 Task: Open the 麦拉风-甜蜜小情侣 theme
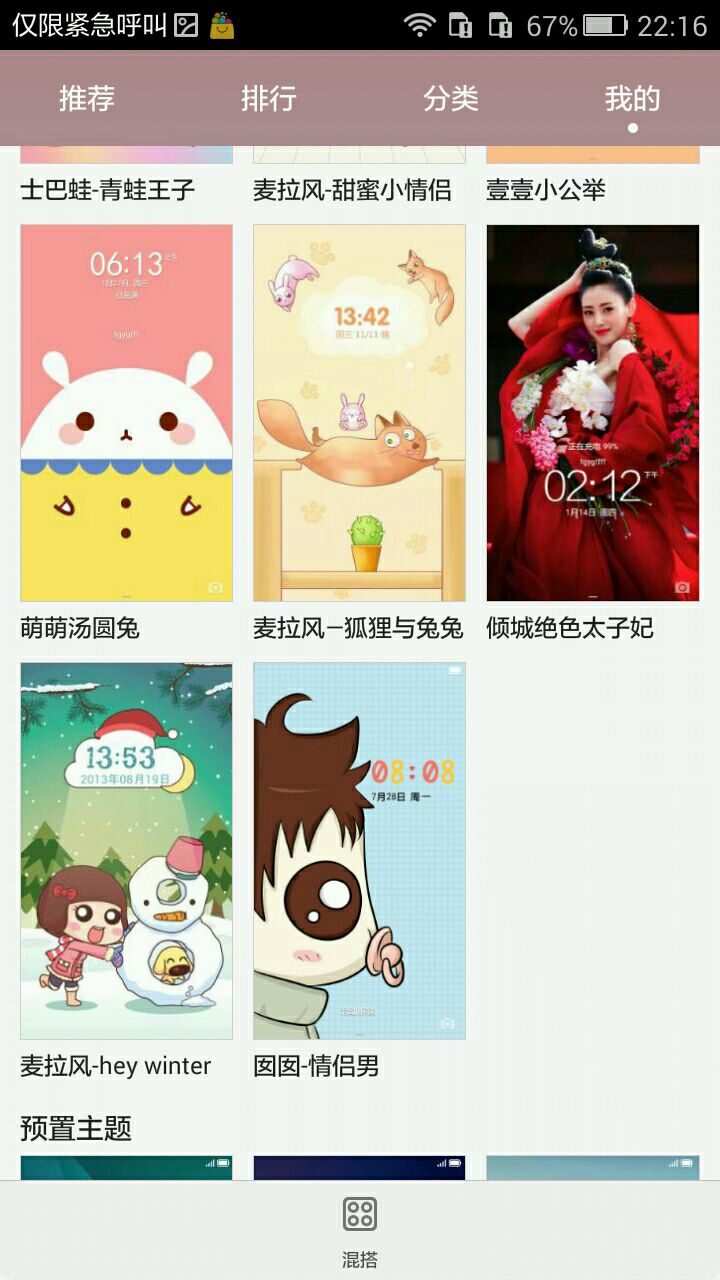[352, 189]
